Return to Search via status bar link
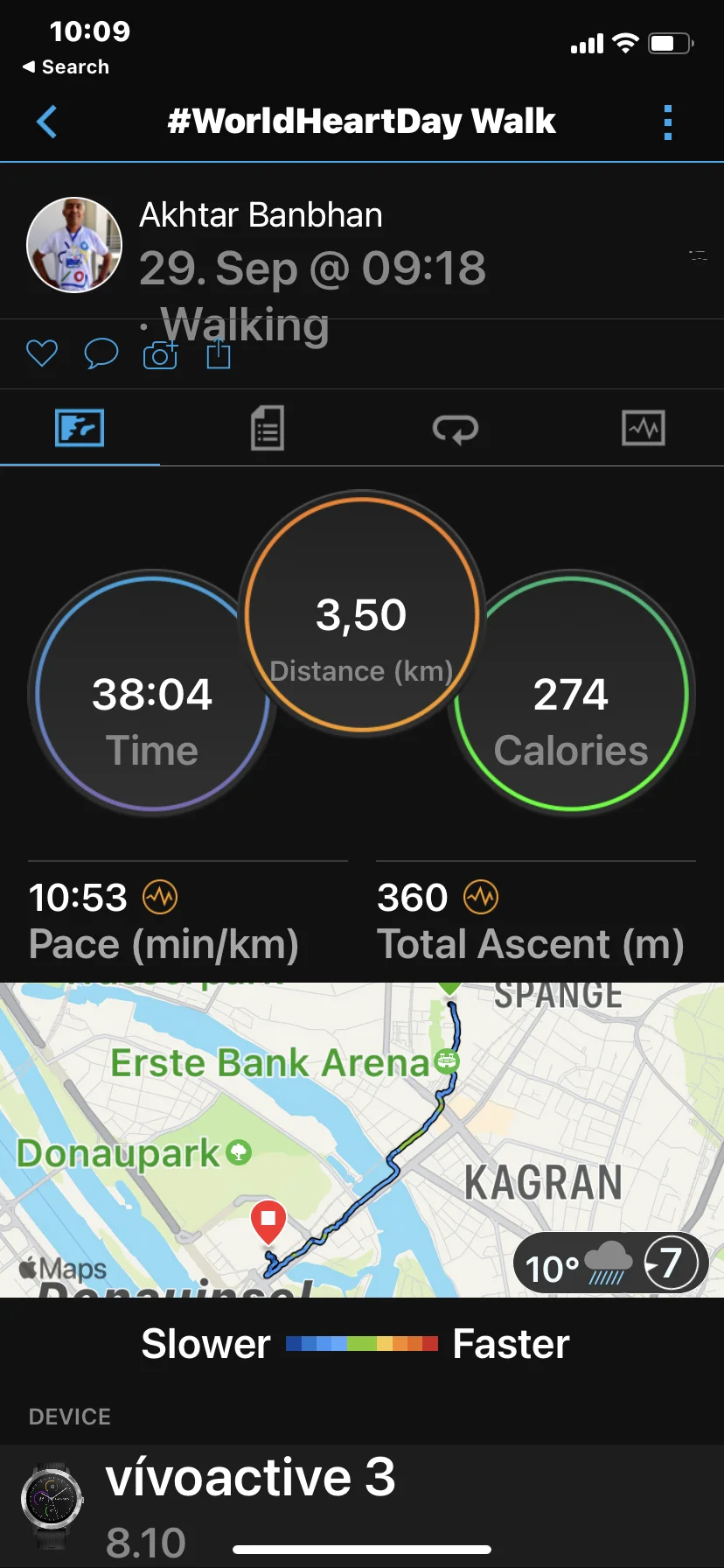724x1568 pixels. 66,67
